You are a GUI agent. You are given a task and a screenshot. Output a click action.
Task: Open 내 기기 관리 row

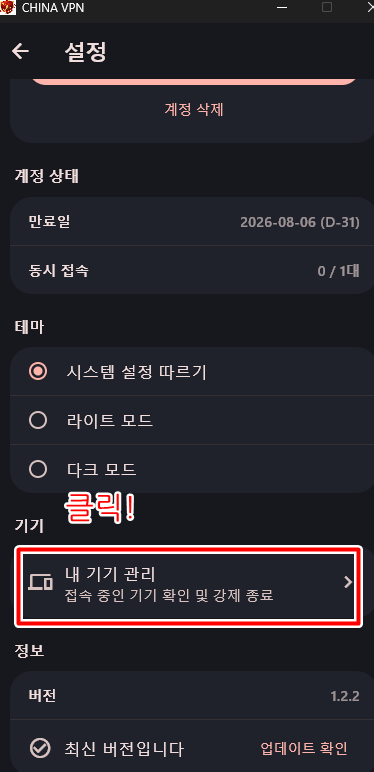pos(188,586)
